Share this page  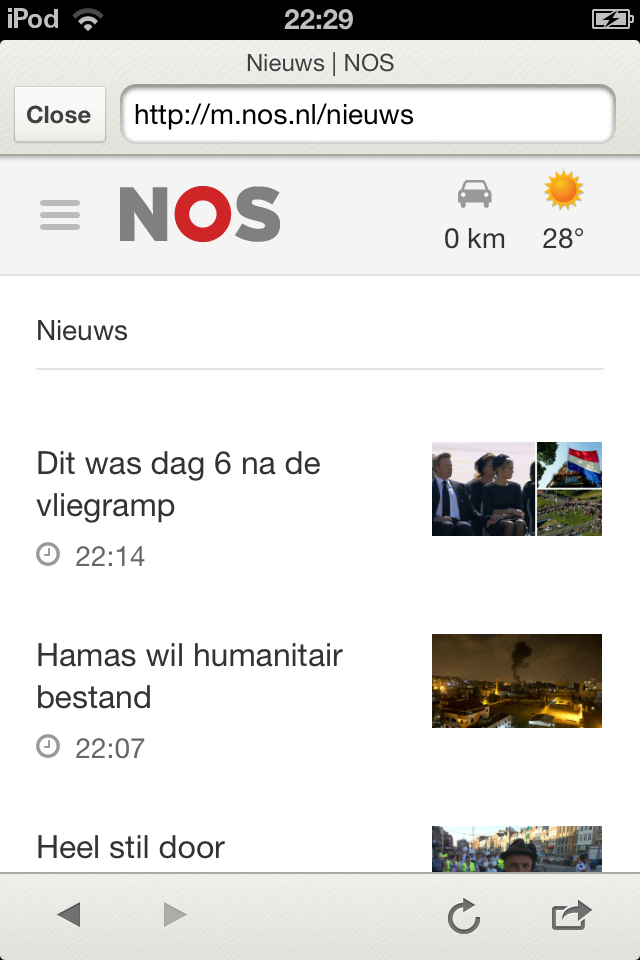(x=571, y=915)
